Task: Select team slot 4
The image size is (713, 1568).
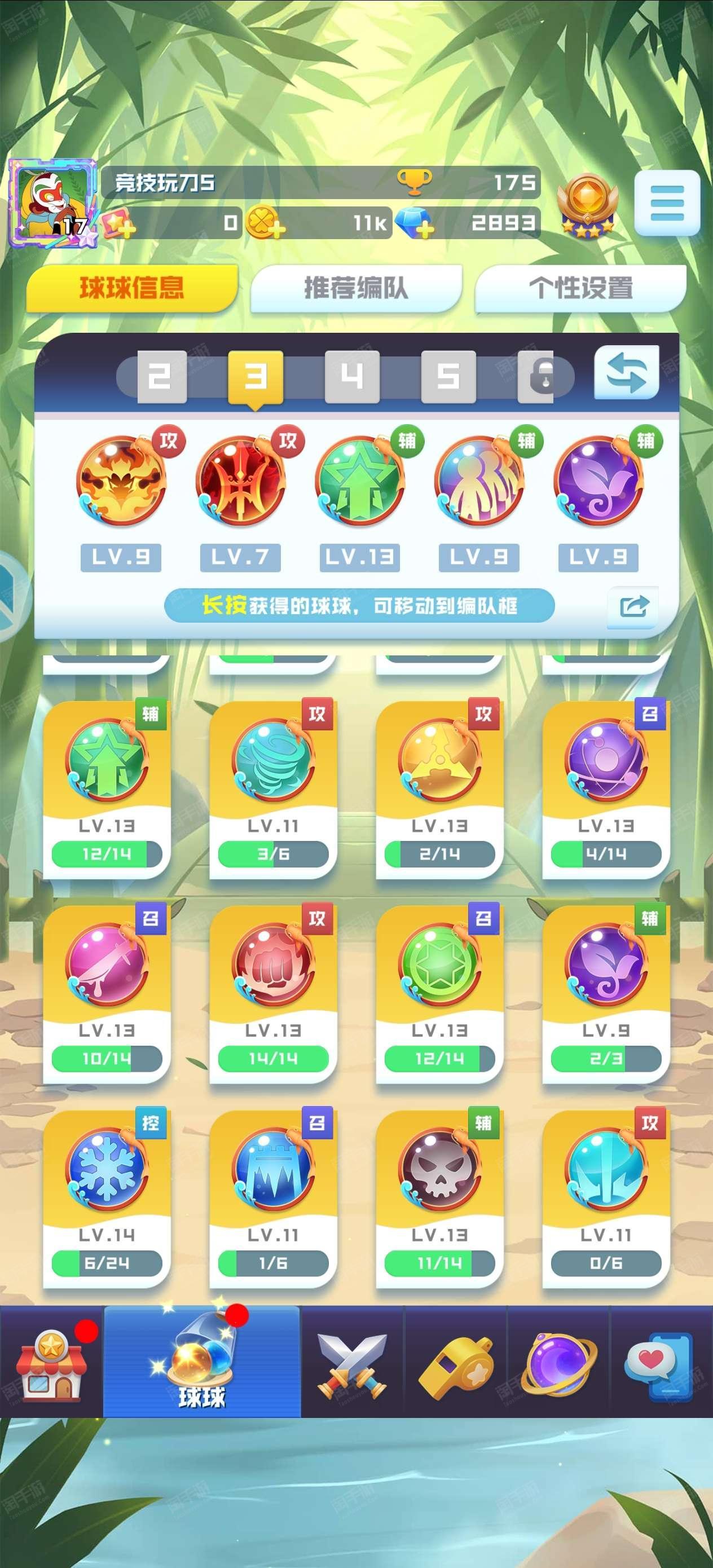Action: pyautogui.click(x=352, y=376)
